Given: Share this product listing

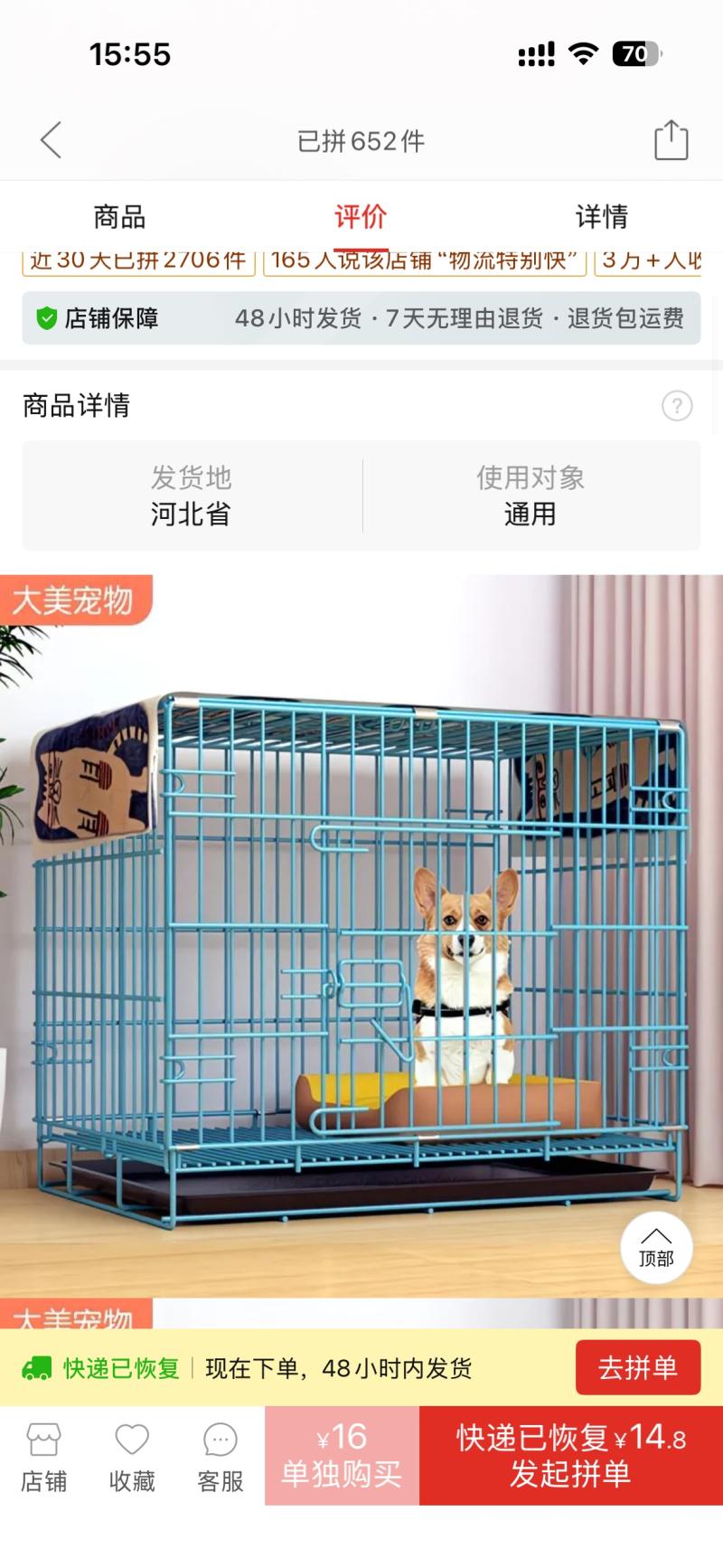Looking at the screenshot, I should point(671,141).
